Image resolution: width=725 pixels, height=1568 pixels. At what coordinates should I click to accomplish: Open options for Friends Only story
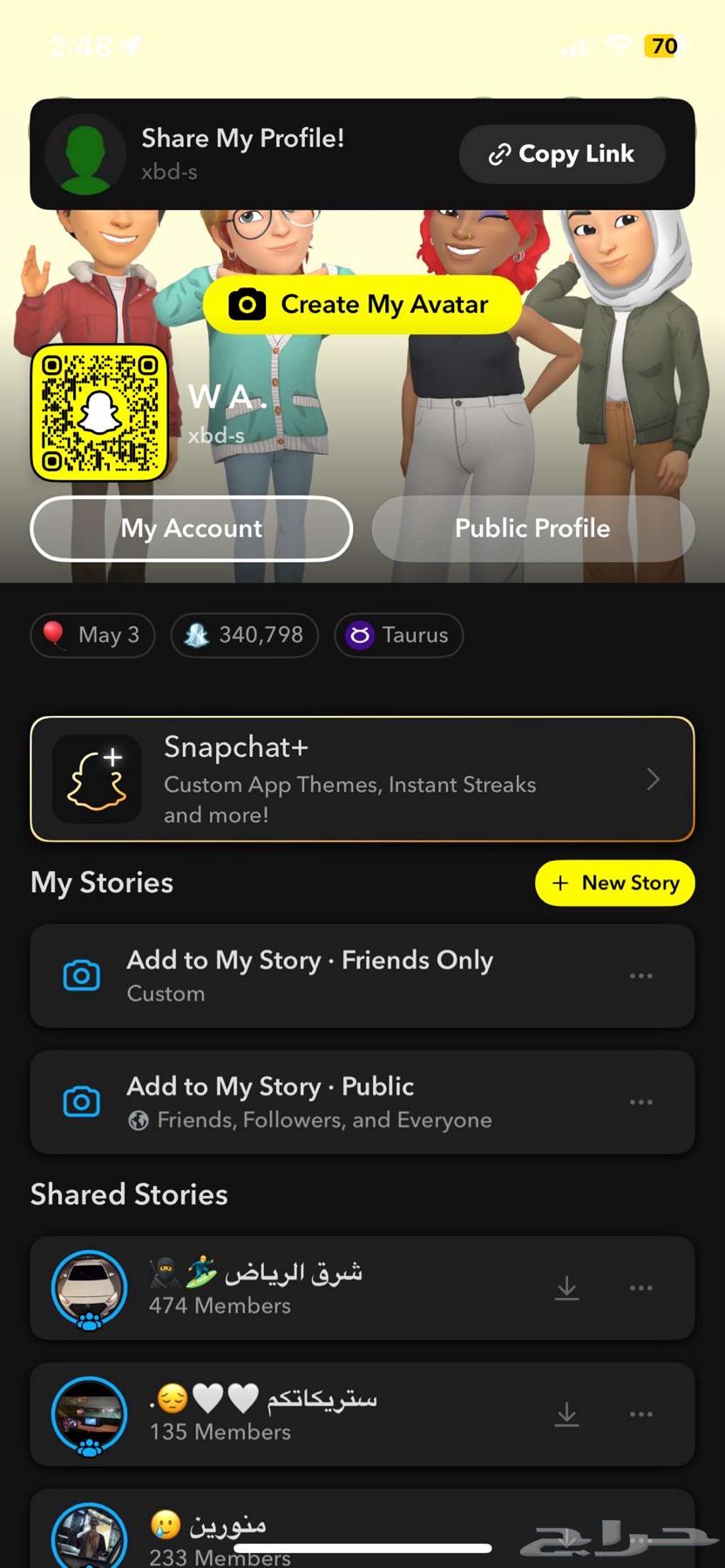point(640,976)
